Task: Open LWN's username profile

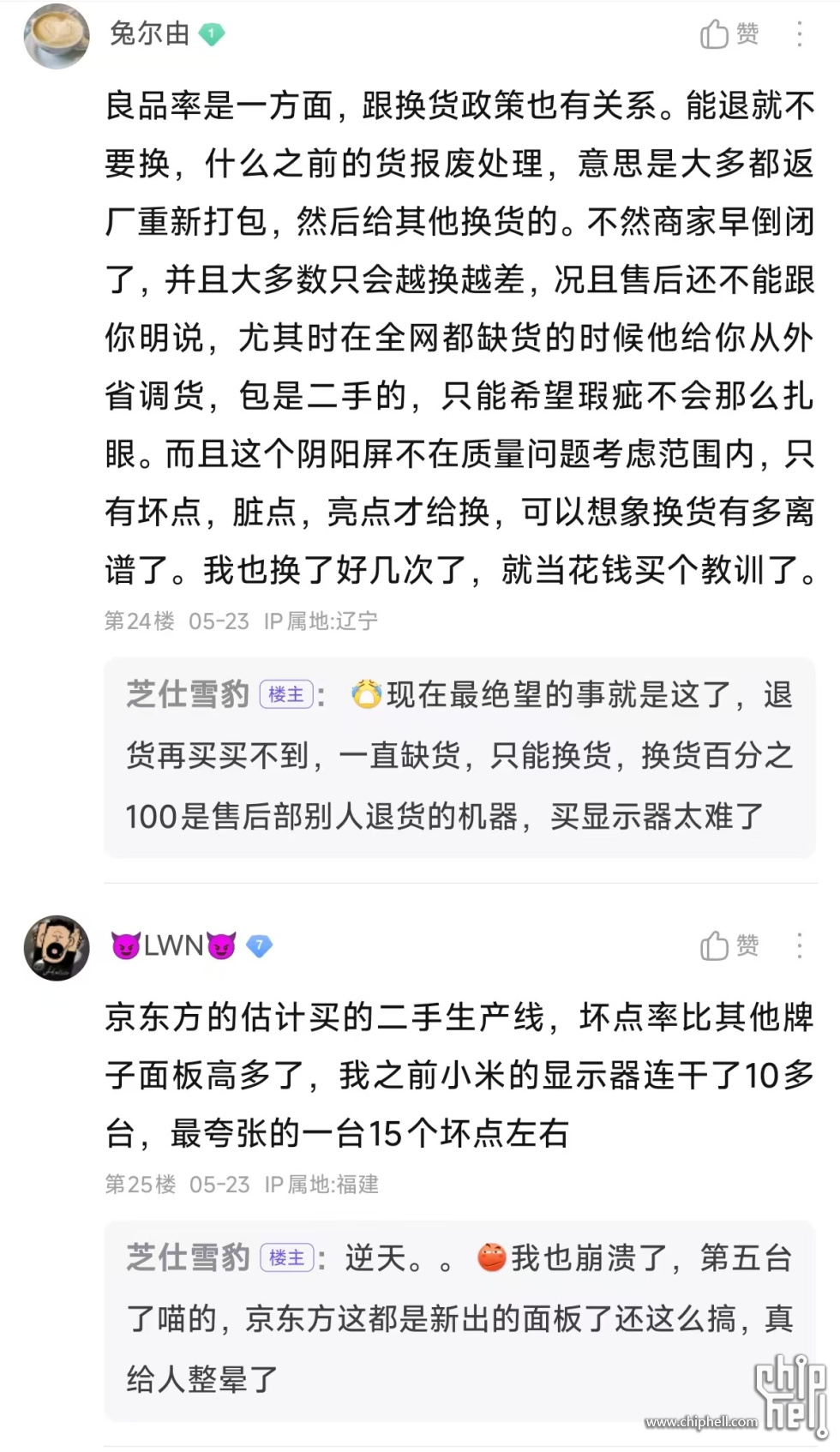Action: tap(173, 945)
